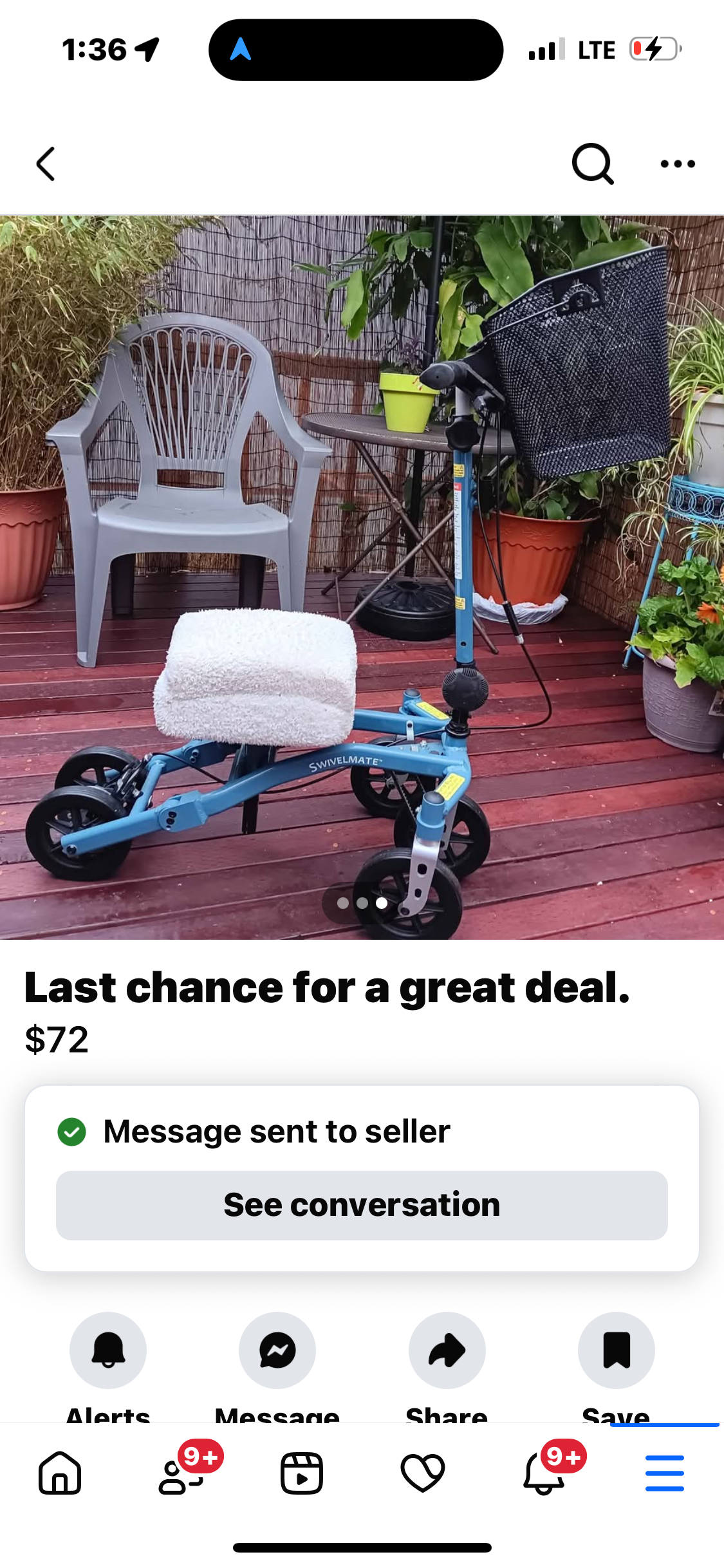This screenshot has width=724, height=1568.
Task: Tap See conversation button
Action: click(362, 1205)
